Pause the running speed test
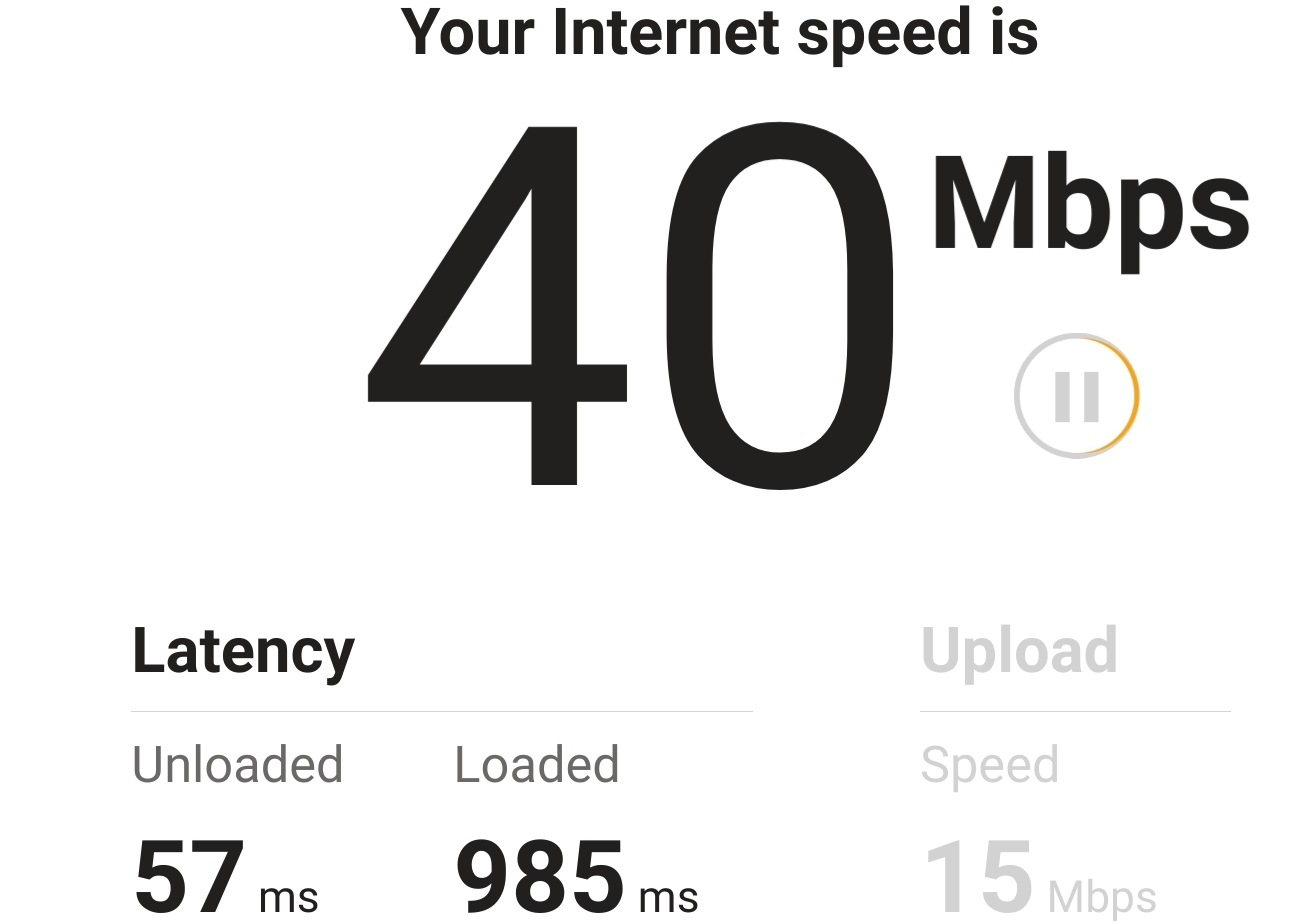The height and width of the screenshot is (924, 1303). coord(1076,396)
